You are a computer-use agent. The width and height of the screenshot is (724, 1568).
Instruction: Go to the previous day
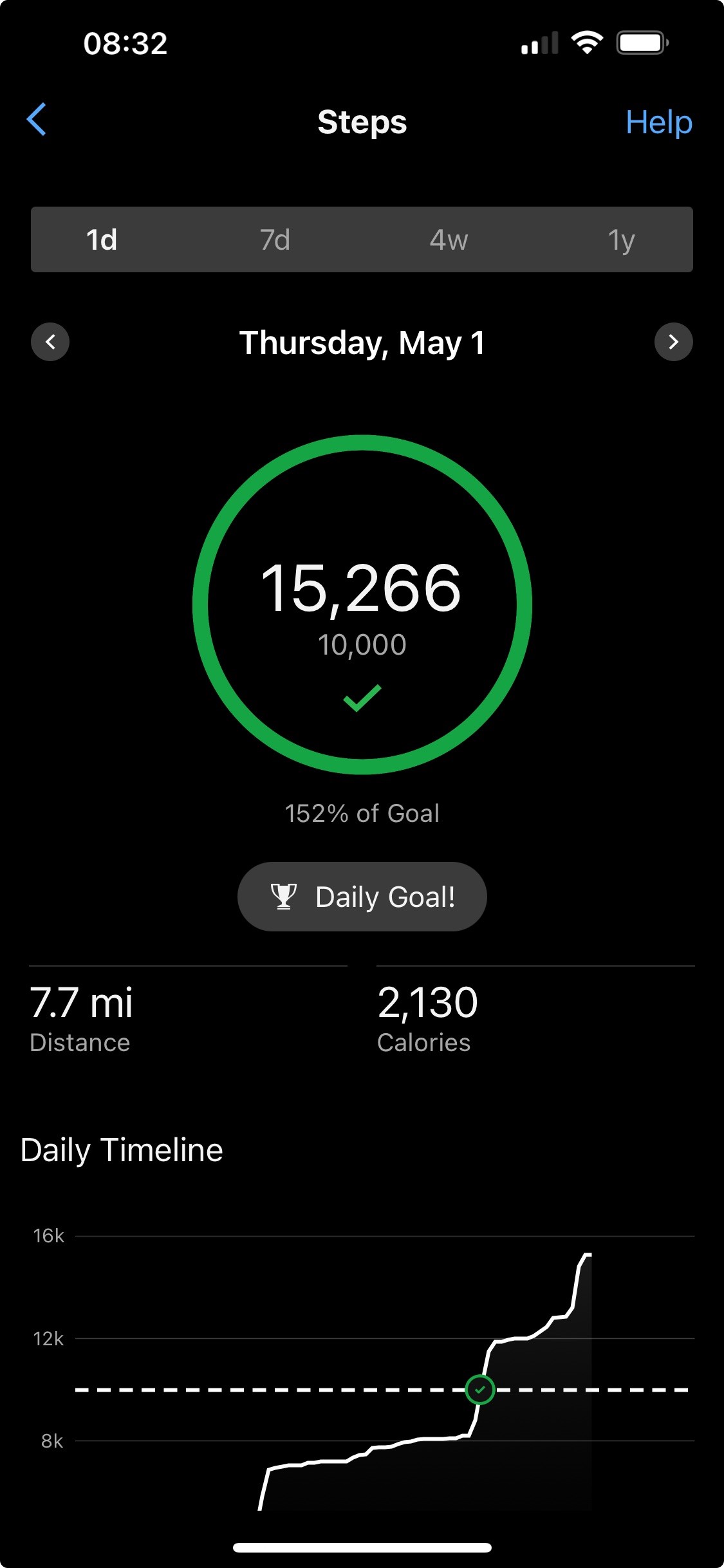click(50, 342)
